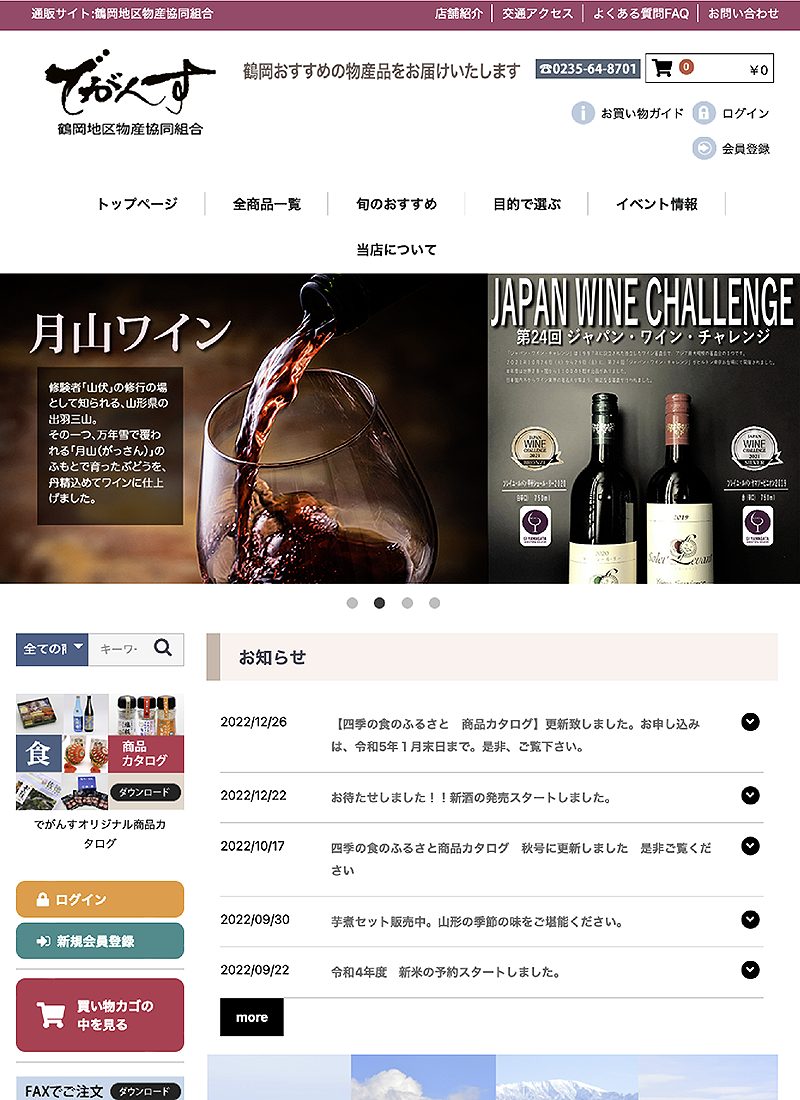The height and width of the screenshot is (1100, 800).
Task: Tap the 会員登録 link in the header
Action: point(732,149)
